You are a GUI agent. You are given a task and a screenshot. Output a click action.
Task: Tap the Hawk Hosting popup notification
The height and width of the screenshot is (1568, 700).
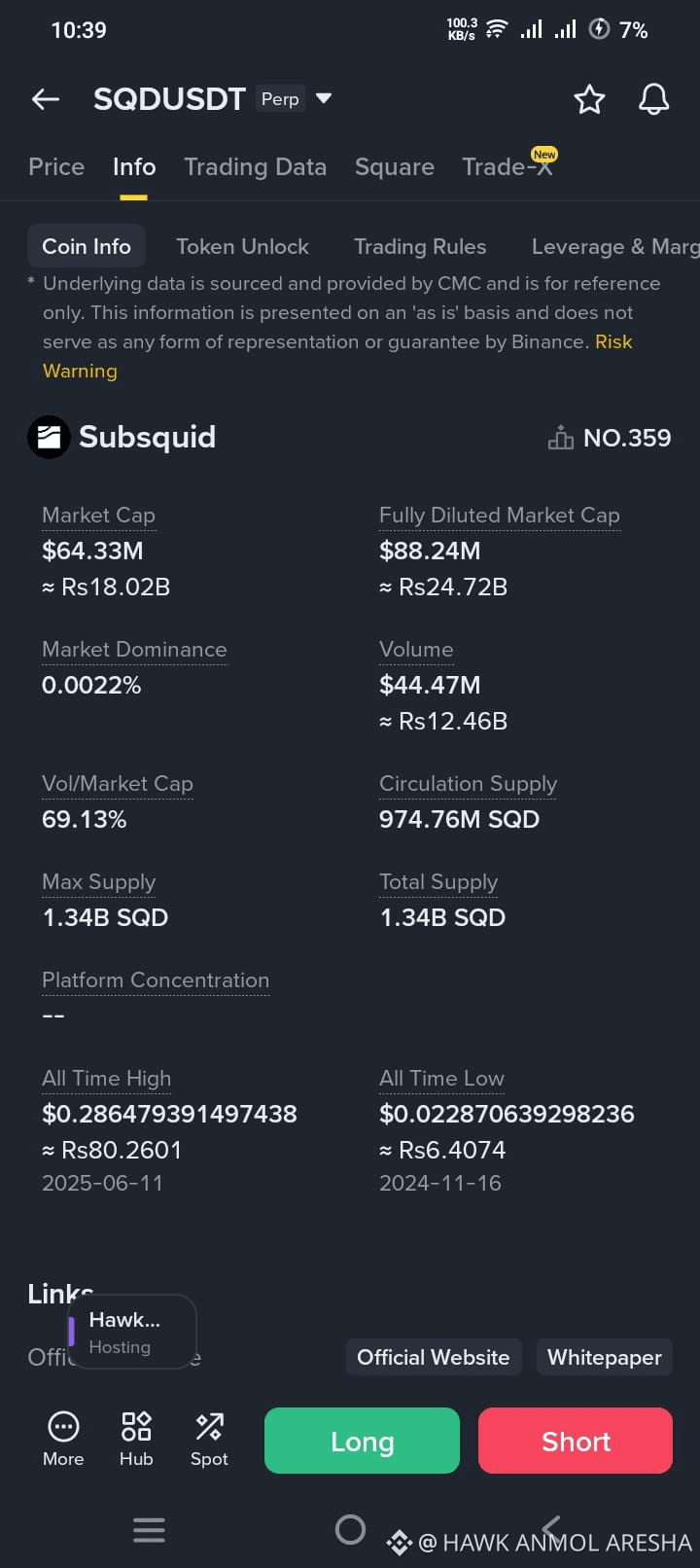point(129,1331)
